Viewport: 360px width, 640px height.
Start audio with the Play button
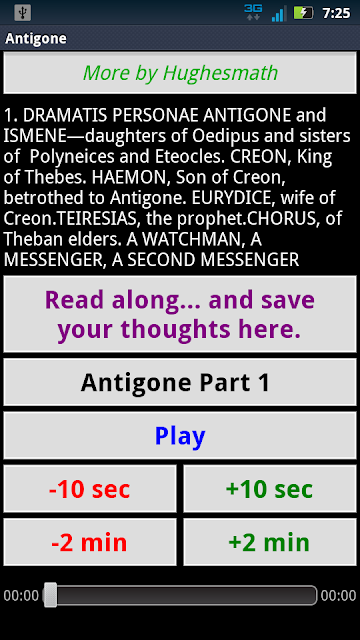(x=180, y=436)
